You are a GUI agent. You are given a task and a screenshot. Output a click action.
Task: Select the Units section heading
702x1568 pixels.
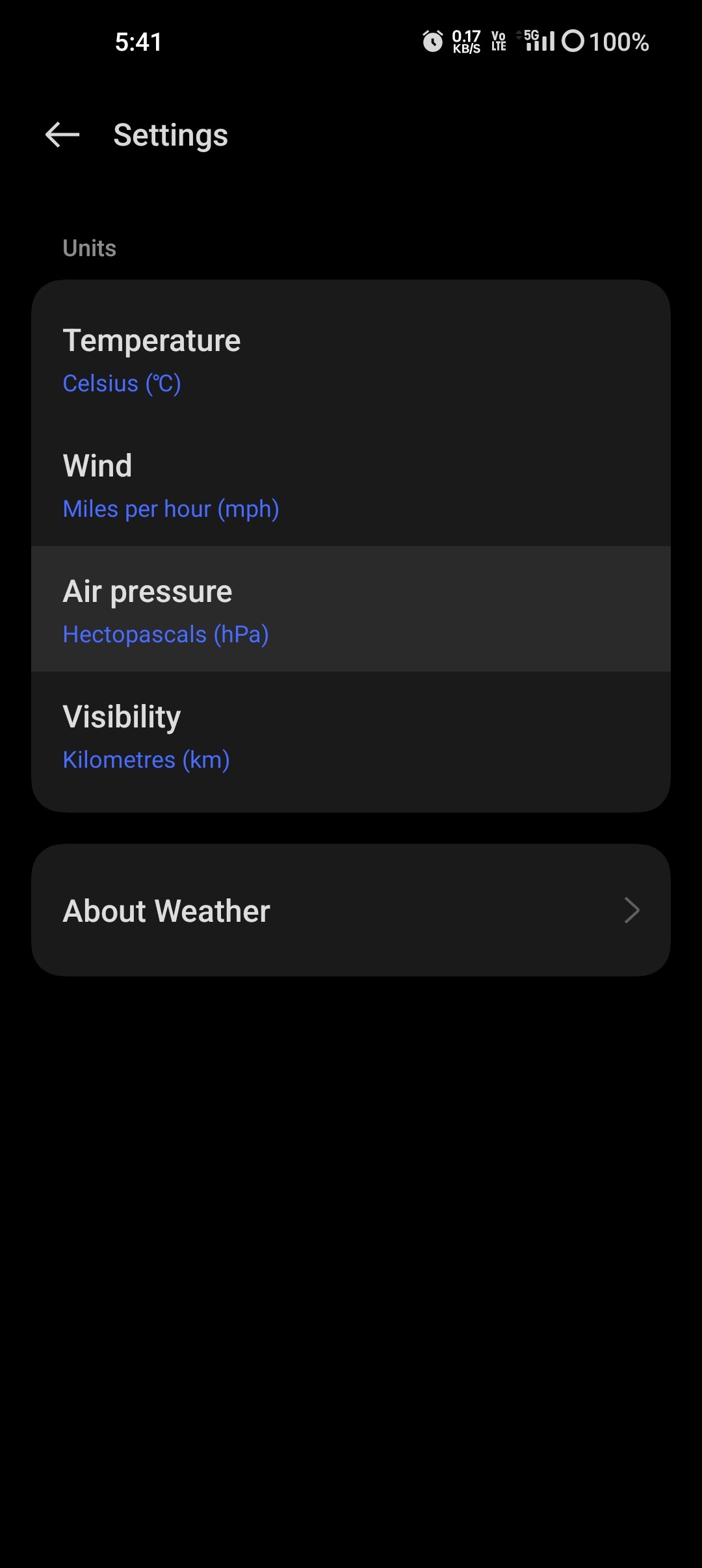coord(89,248)
